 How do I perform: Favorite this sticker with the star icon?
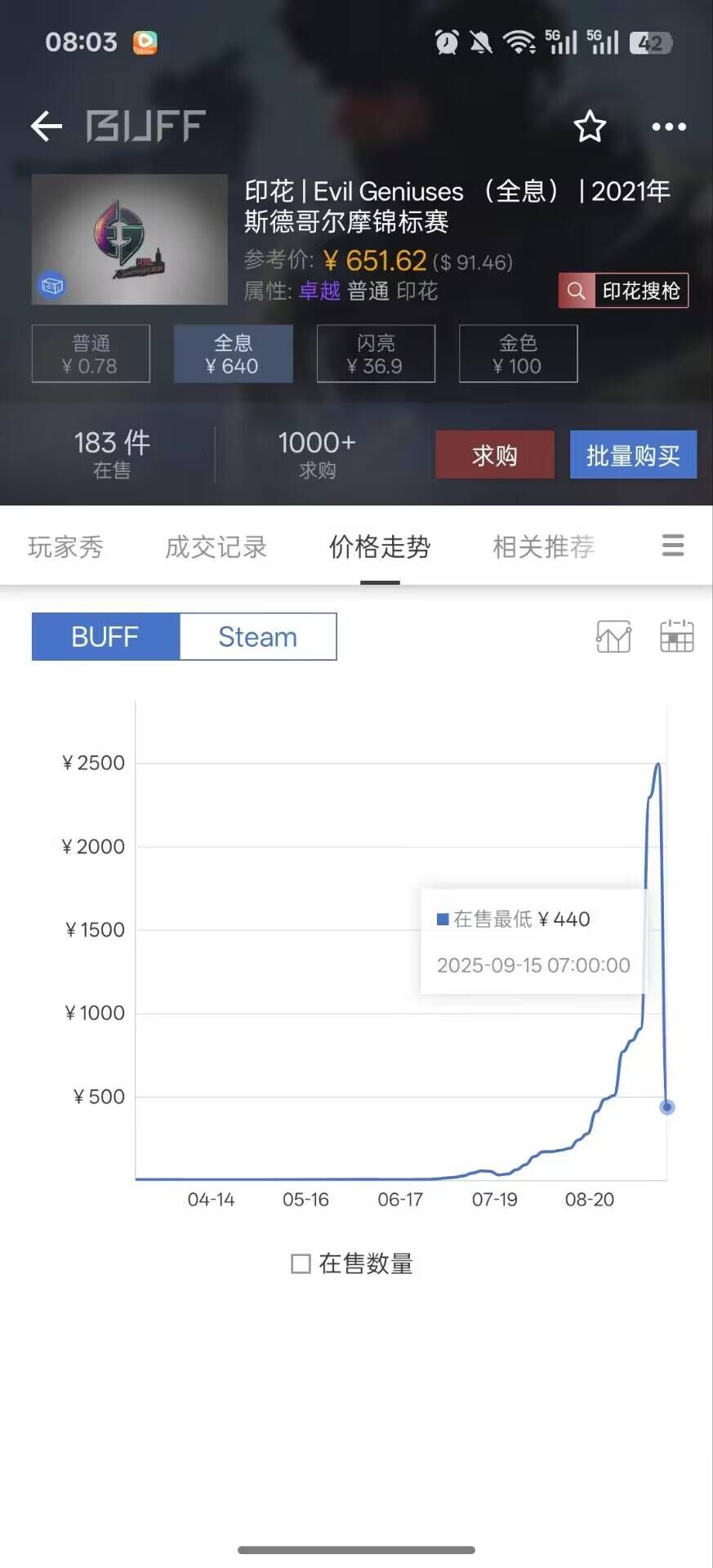click(x=590, y=127)
